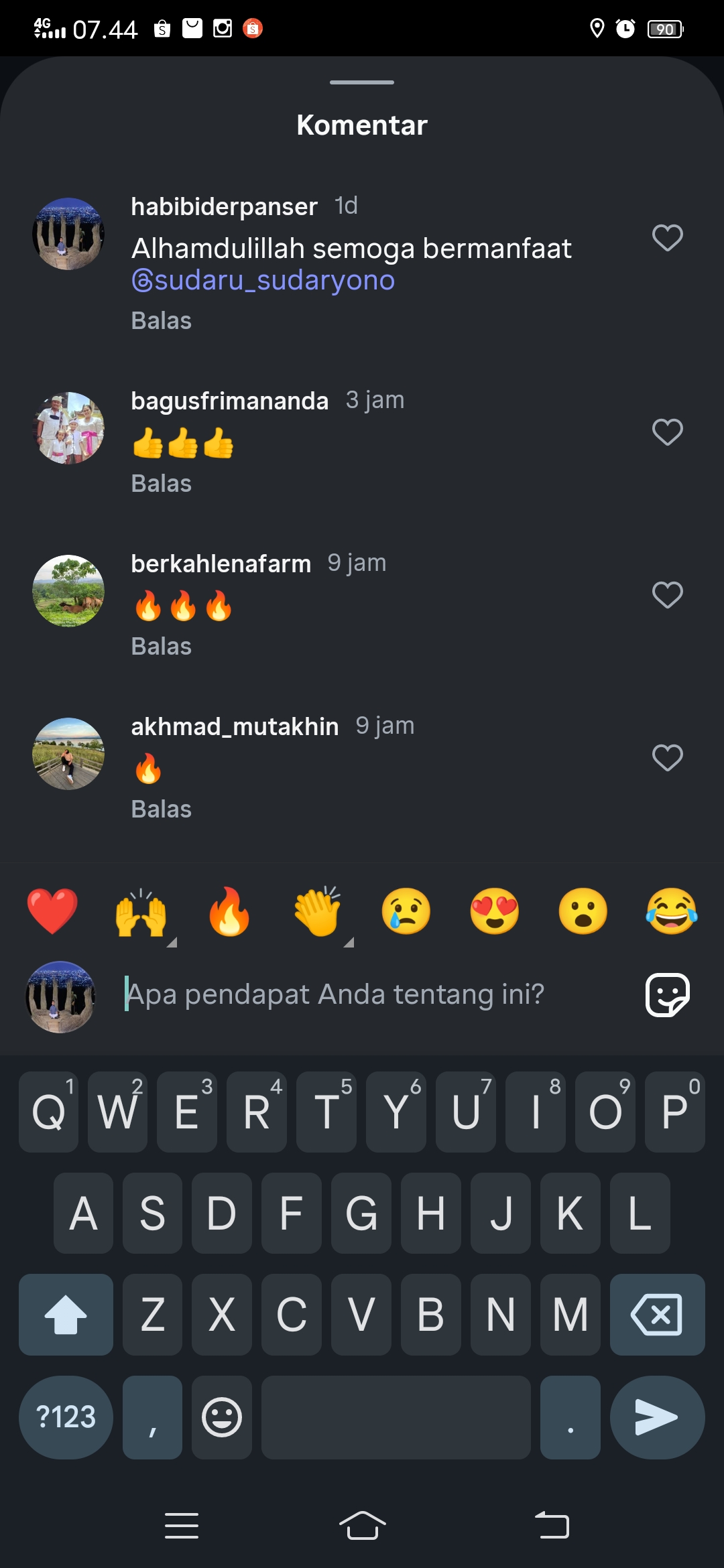This screenshot has width=724, height=1568.
Task: Switch keyboard to ?123 symbols
Action: tap(66, 1417)
